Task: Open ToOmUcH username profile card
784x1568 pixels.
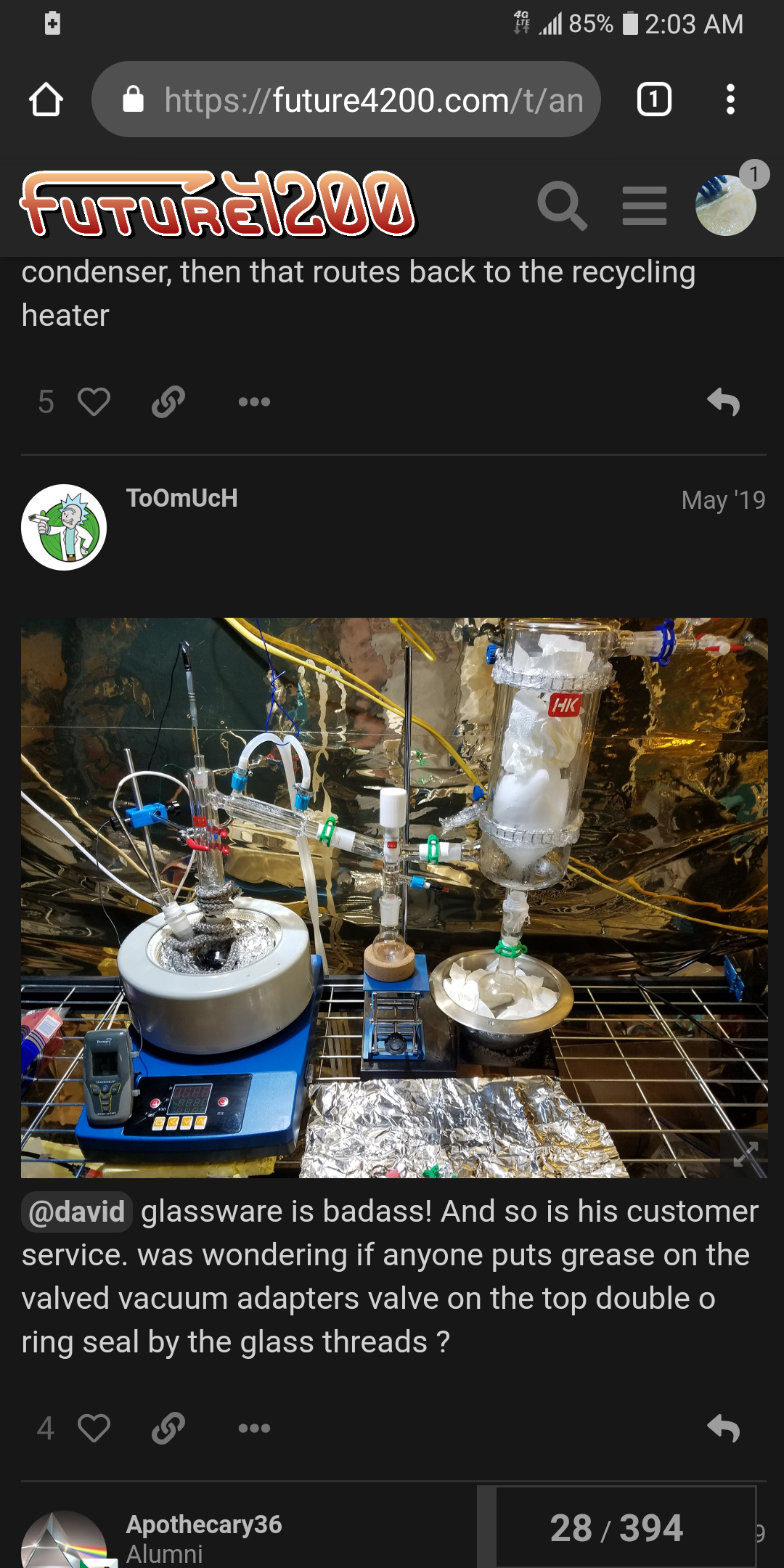Action: click(182, 498)
